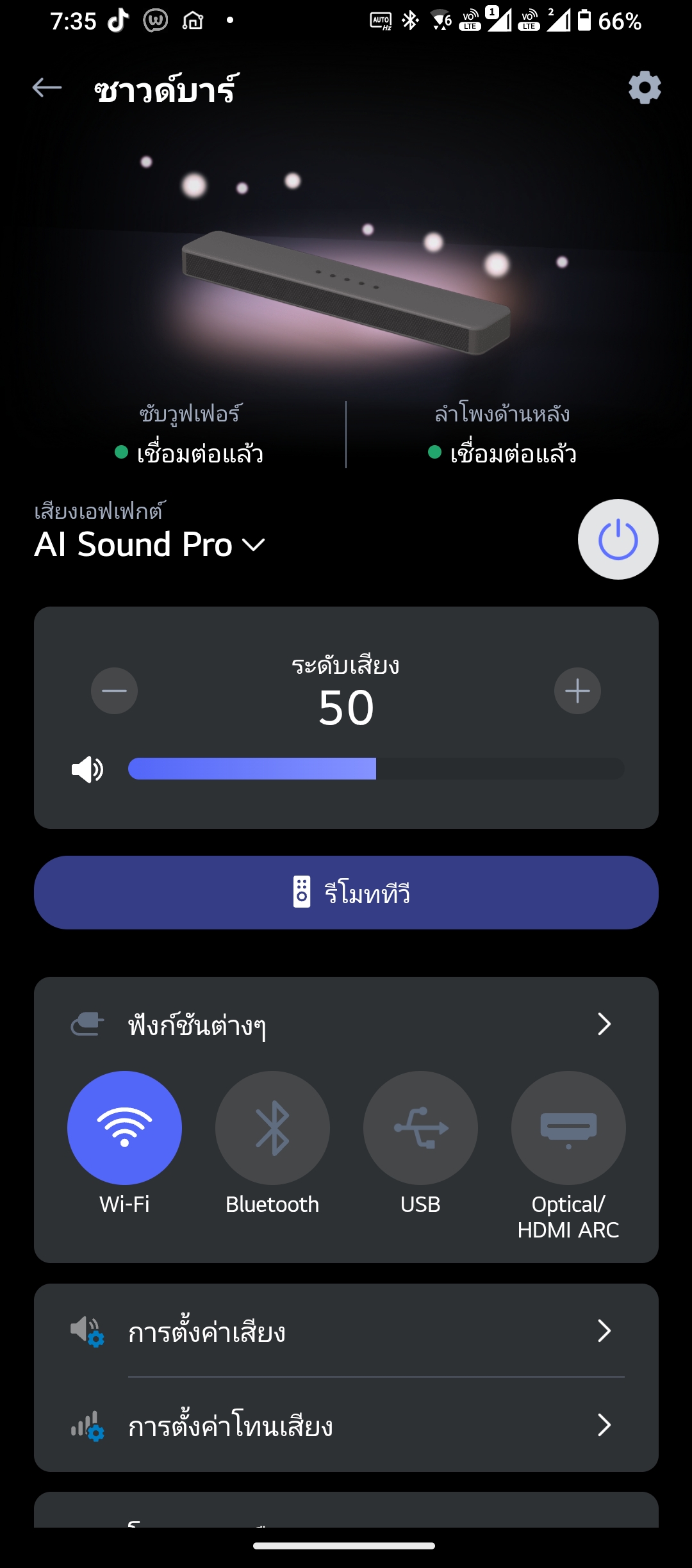Mute using the speaker icon

(87, 769)
